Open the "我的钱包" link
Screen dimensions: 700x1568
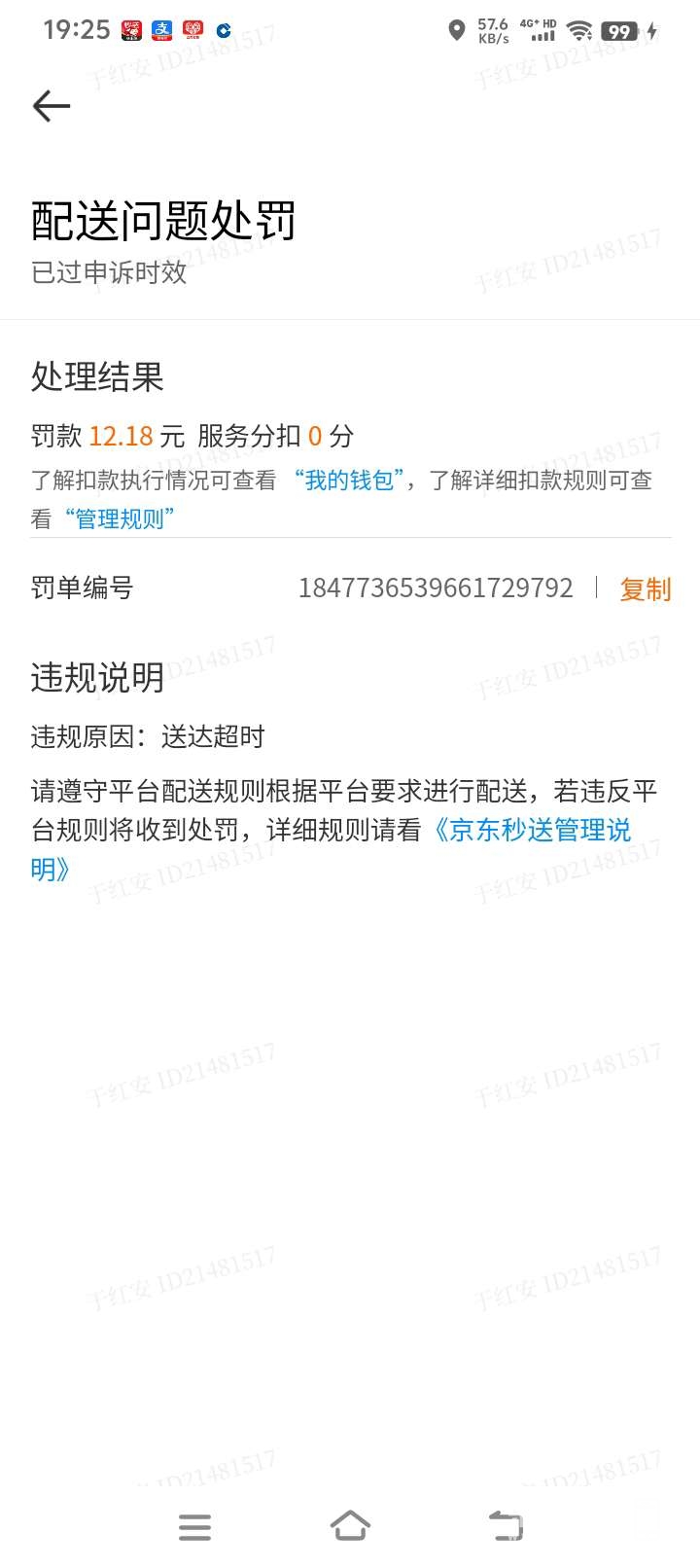(x=349, y=481)
